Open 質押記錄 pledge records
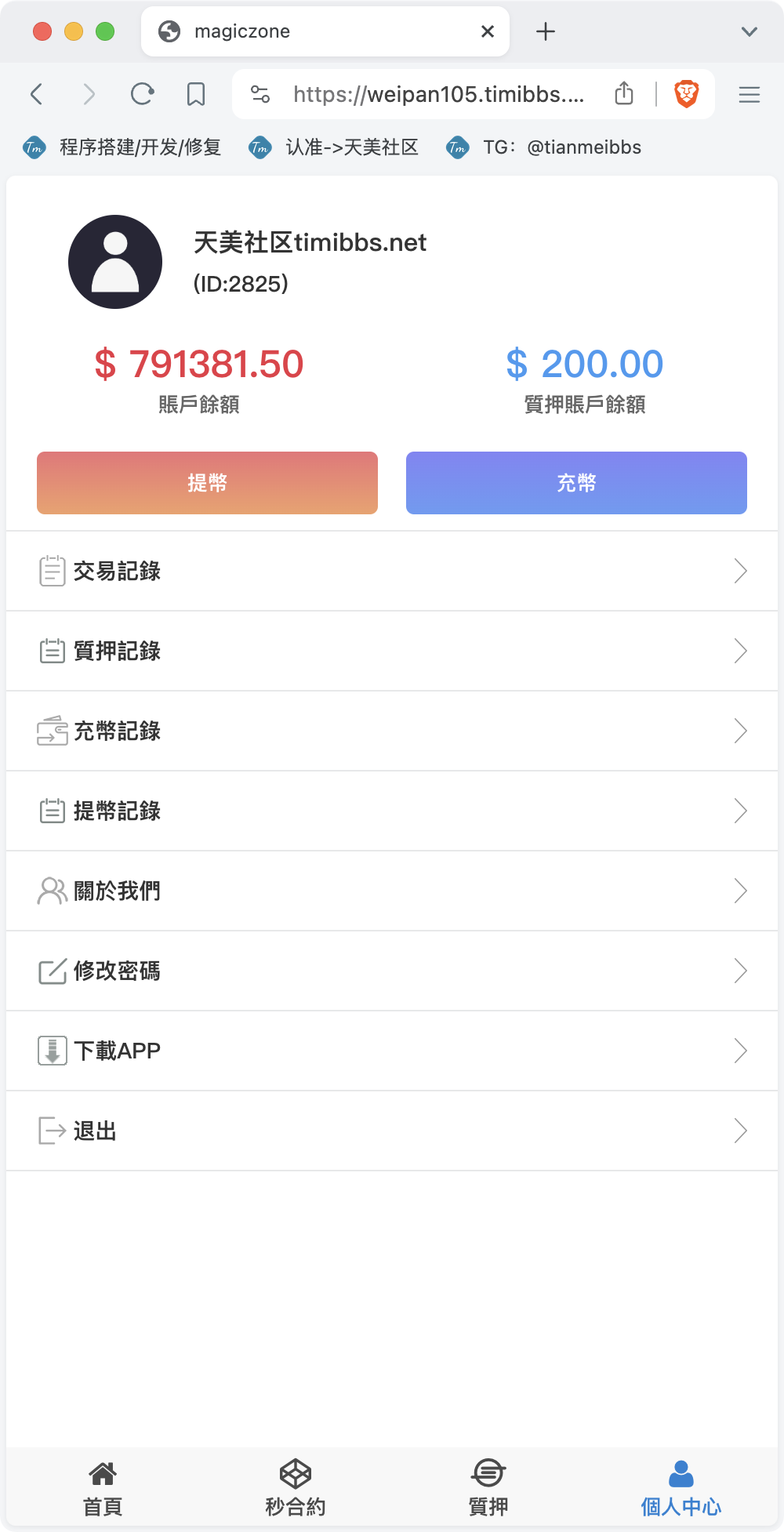Screen dimensions: 784x1532 pos(392,651)
